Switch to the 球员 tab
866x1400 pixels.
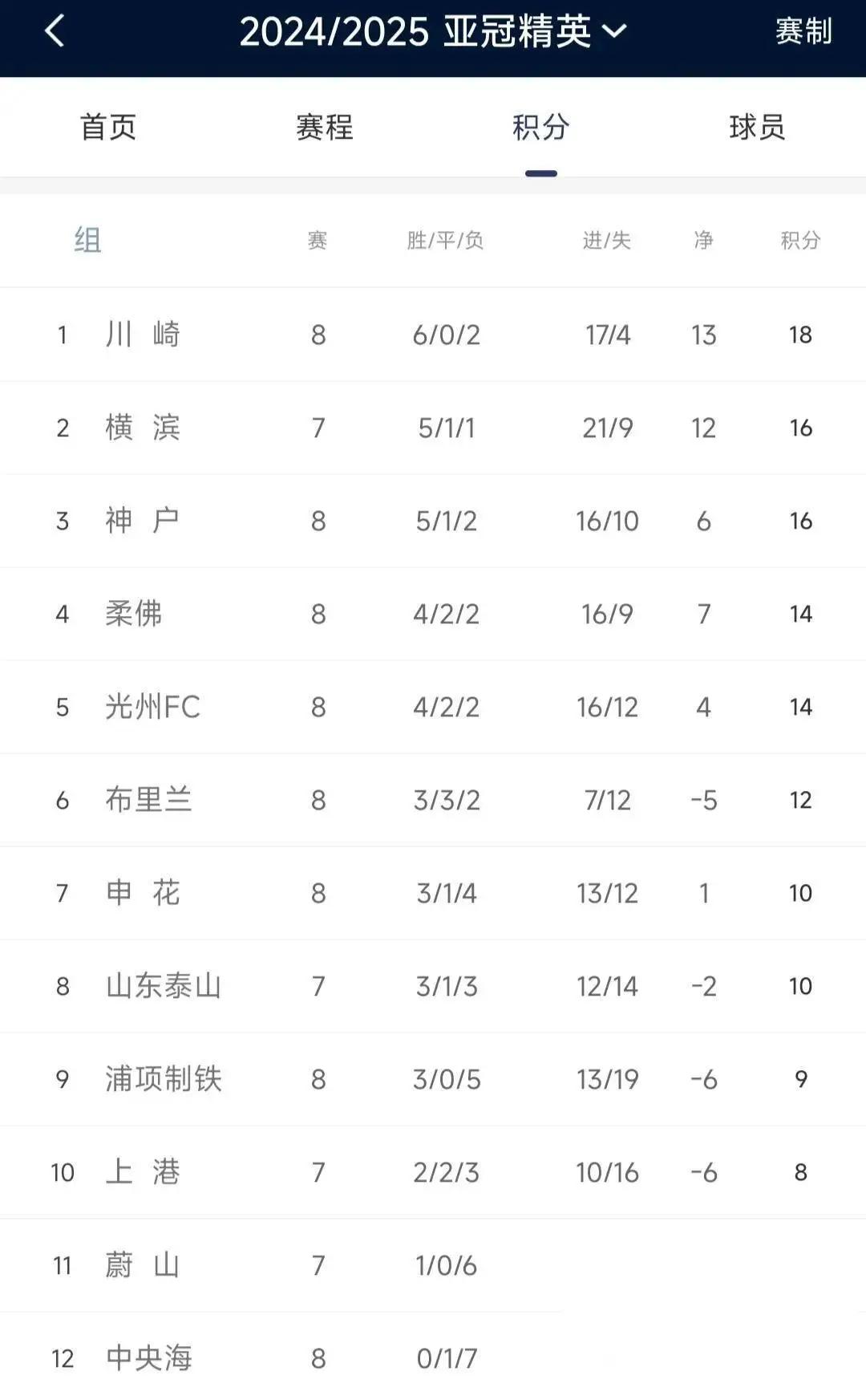(x=757, y=127)
